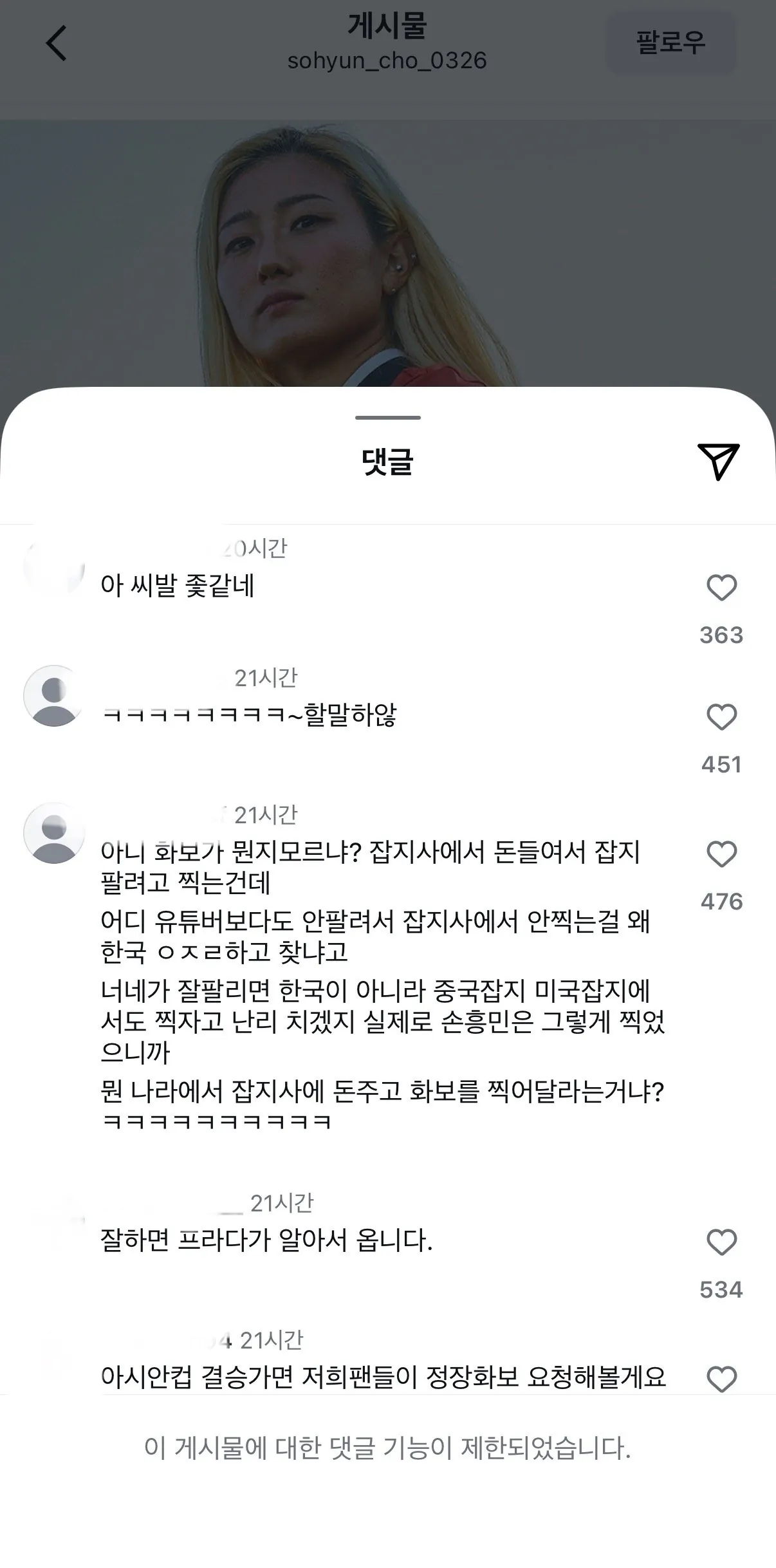Like the comment ending in '할말하않'

[721, 717]
